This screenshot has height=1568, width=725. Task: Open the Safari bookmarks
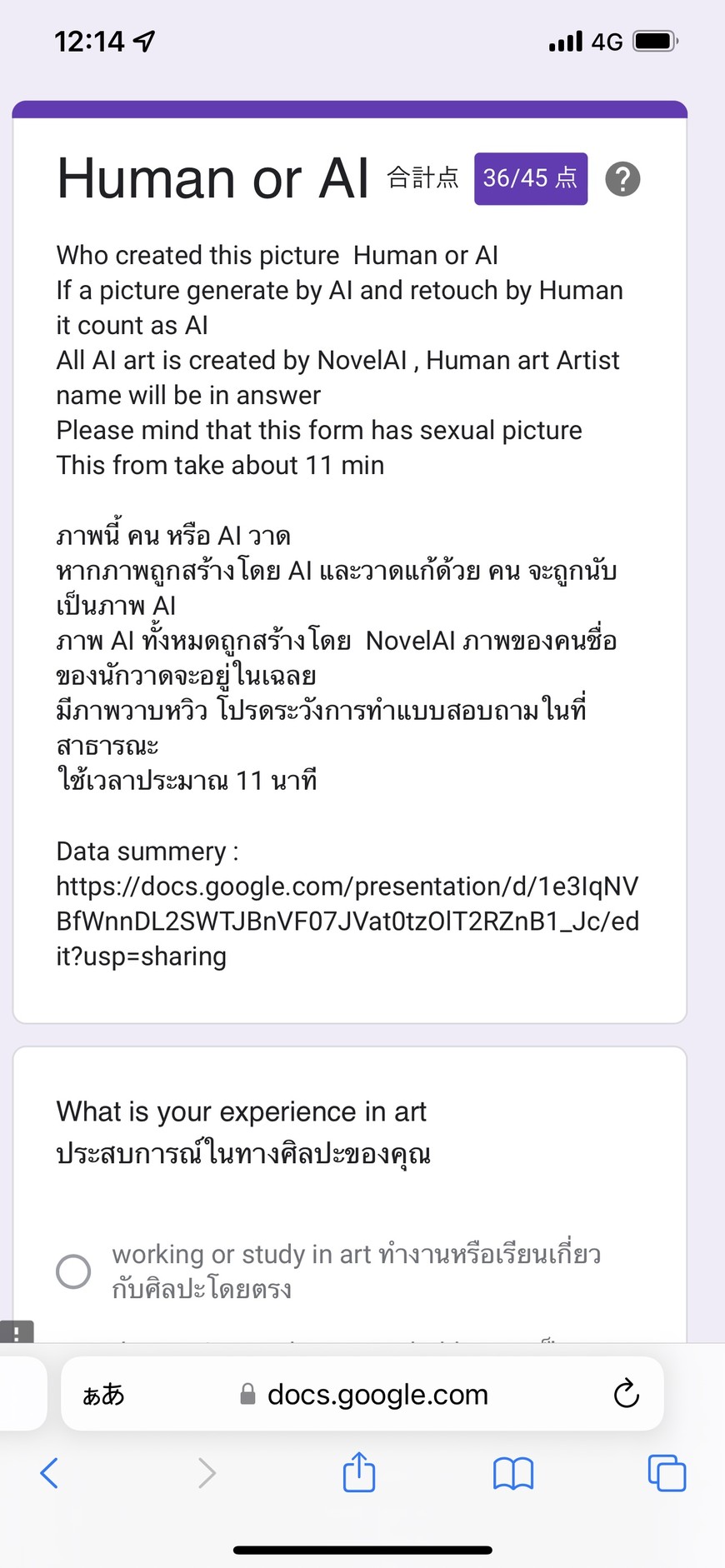tap(513, 1473)
